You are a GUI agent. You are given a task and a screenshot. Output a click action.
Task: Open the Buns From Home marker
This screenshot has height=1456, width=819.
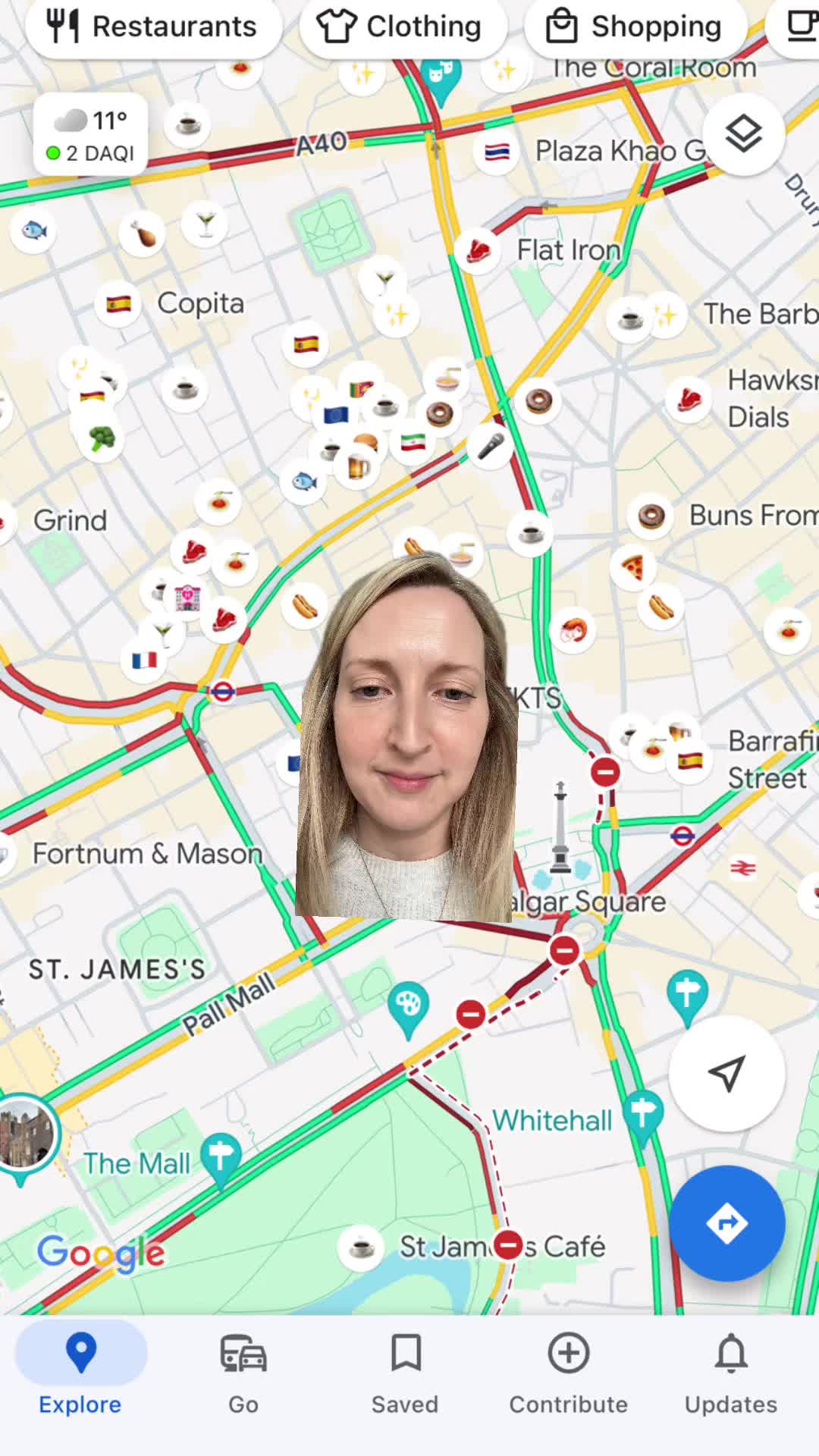(x=651, y=516)
